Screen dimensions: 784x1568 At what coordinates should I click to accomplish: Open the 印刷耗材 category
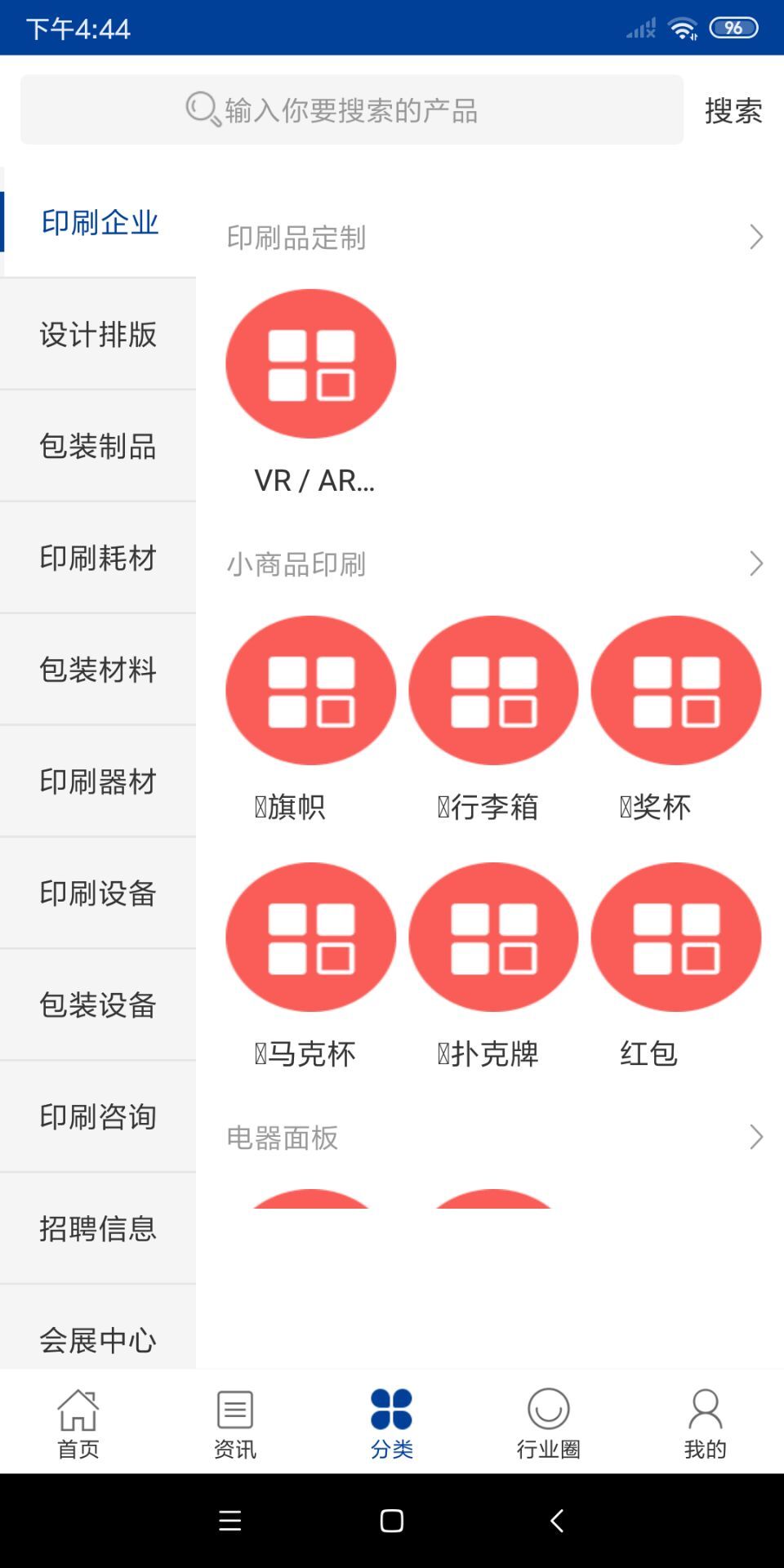coord(98,558)
